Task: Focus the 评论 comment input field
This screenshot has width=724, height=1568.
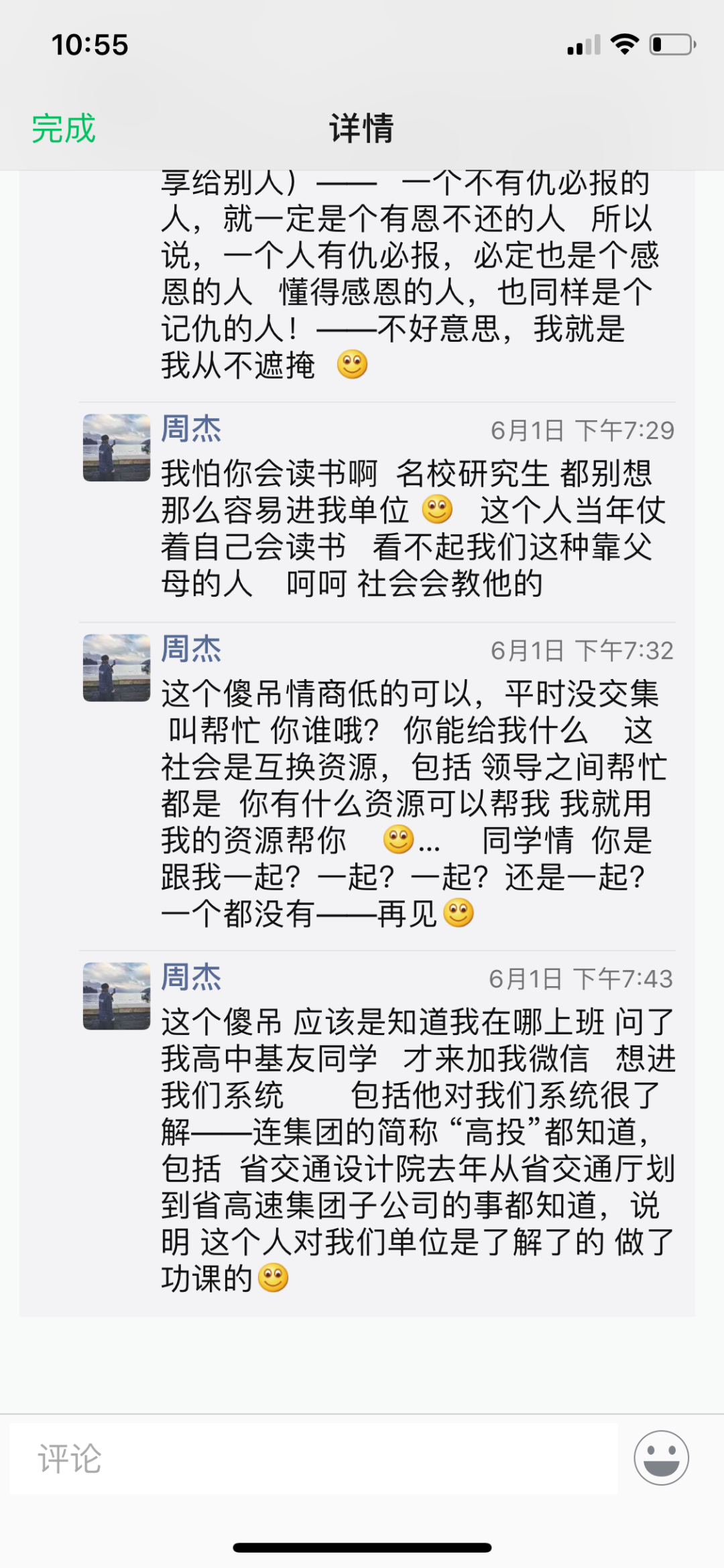Action: (x=313, y=1458)
